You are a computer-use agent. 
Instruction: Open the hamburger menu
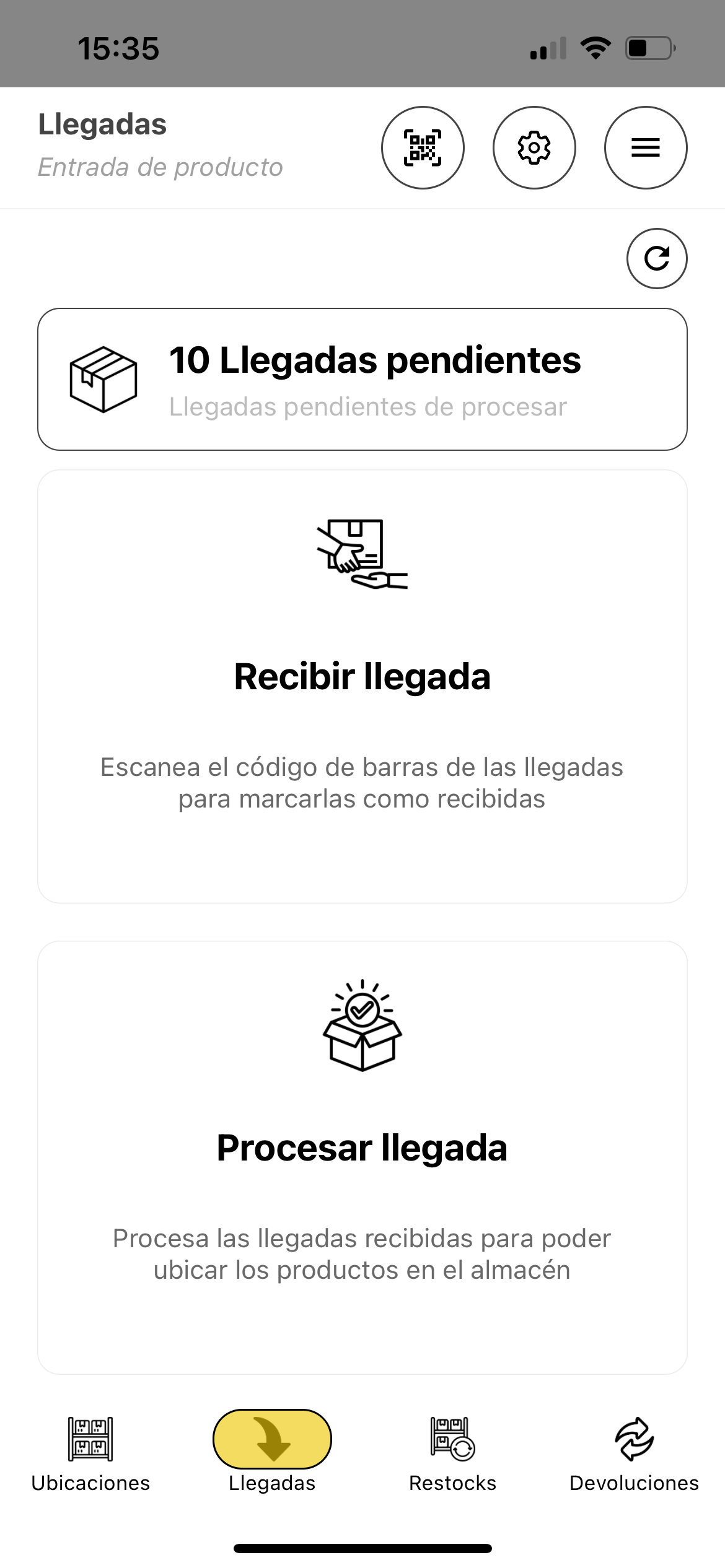coord(646,147)
